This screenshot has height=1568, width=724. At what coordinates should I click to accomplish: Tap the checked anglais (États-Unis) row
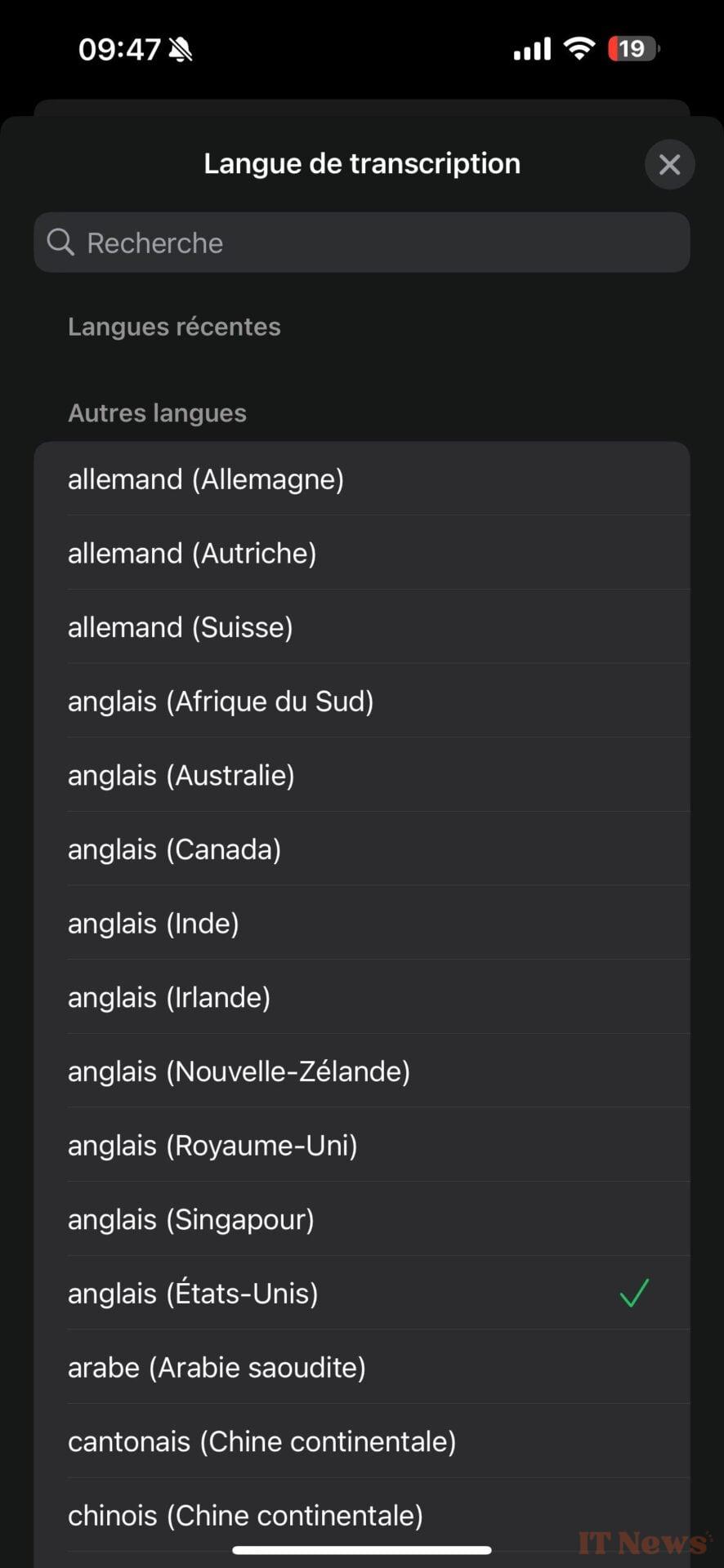(x=362, y=1294)
